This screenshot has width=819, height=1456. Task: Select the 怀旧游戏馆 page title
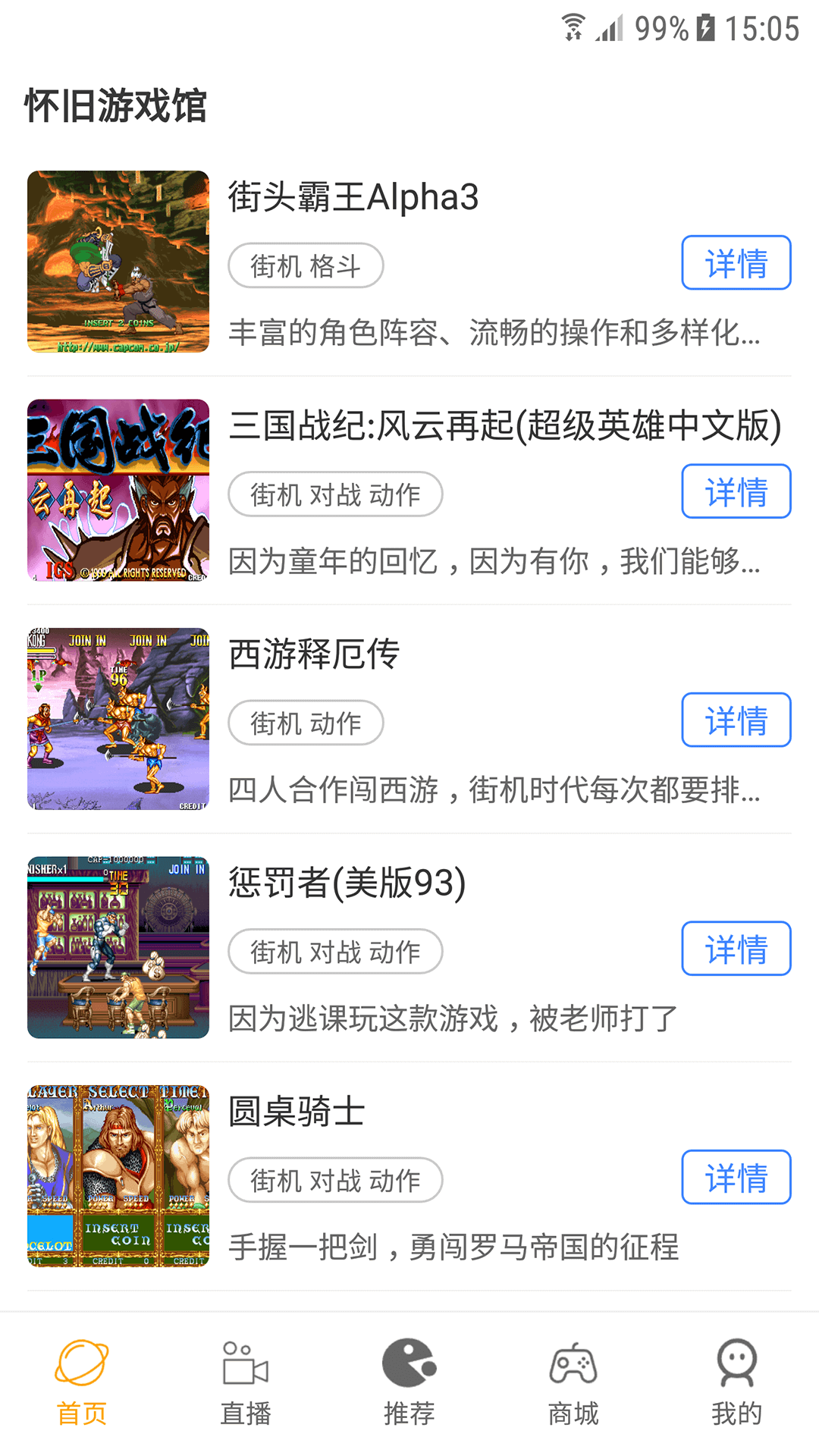click(x=115, y=106)
